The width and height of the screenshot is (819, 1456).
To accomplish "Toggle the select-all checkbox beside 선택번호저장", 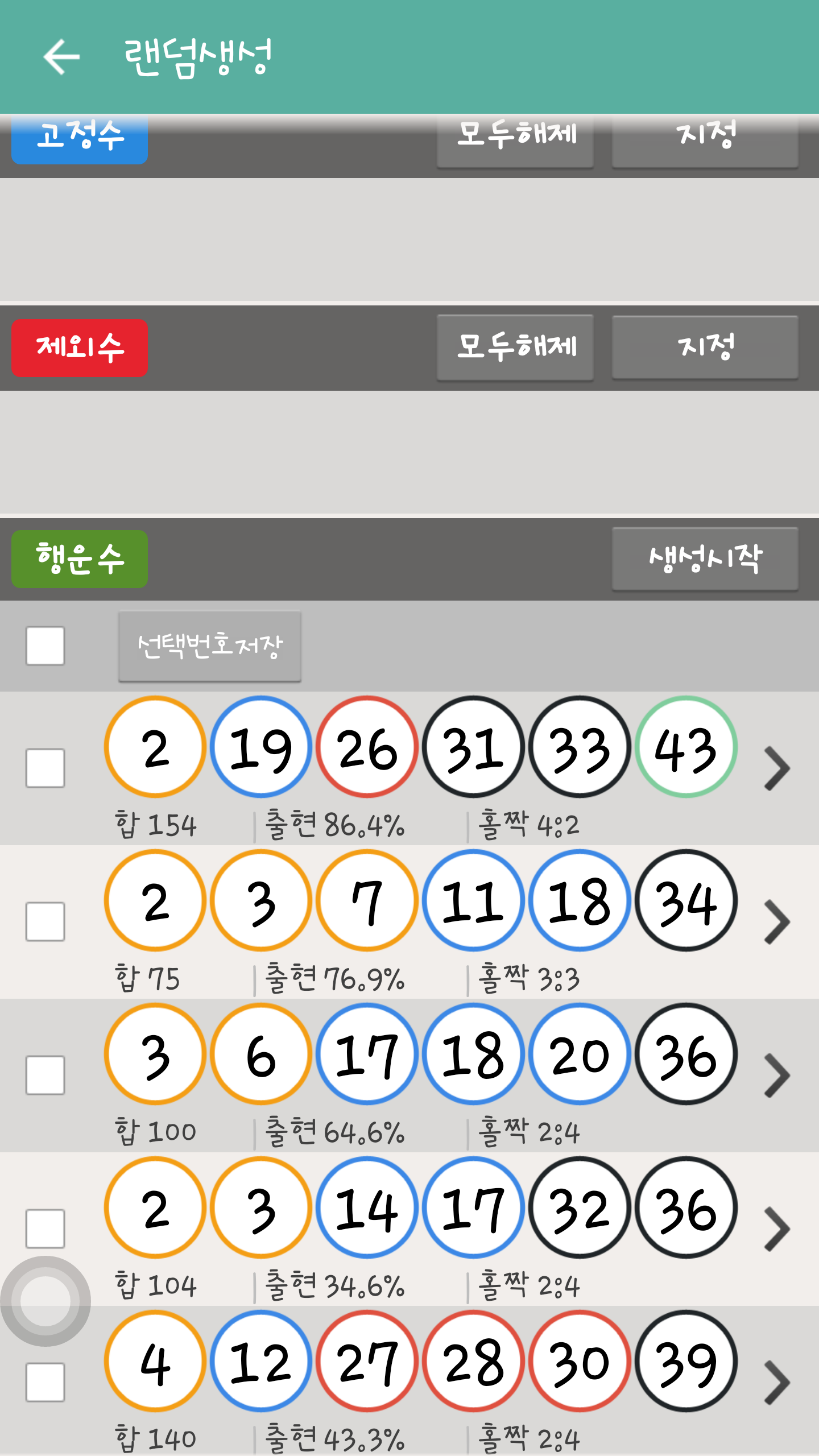I will tap(45, 646).
